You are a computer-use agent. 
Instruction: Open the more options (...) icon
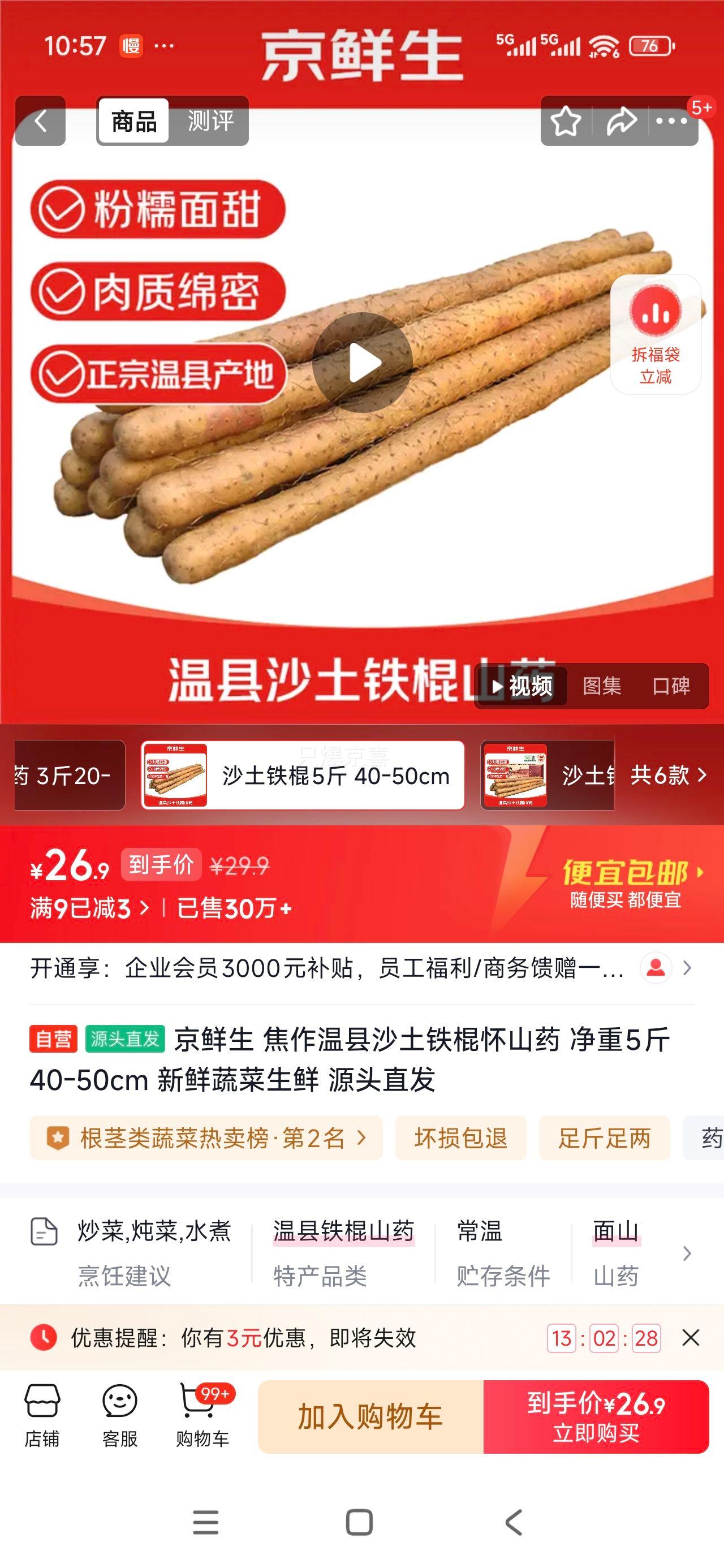pyautogui.click(x=670, y=122)
